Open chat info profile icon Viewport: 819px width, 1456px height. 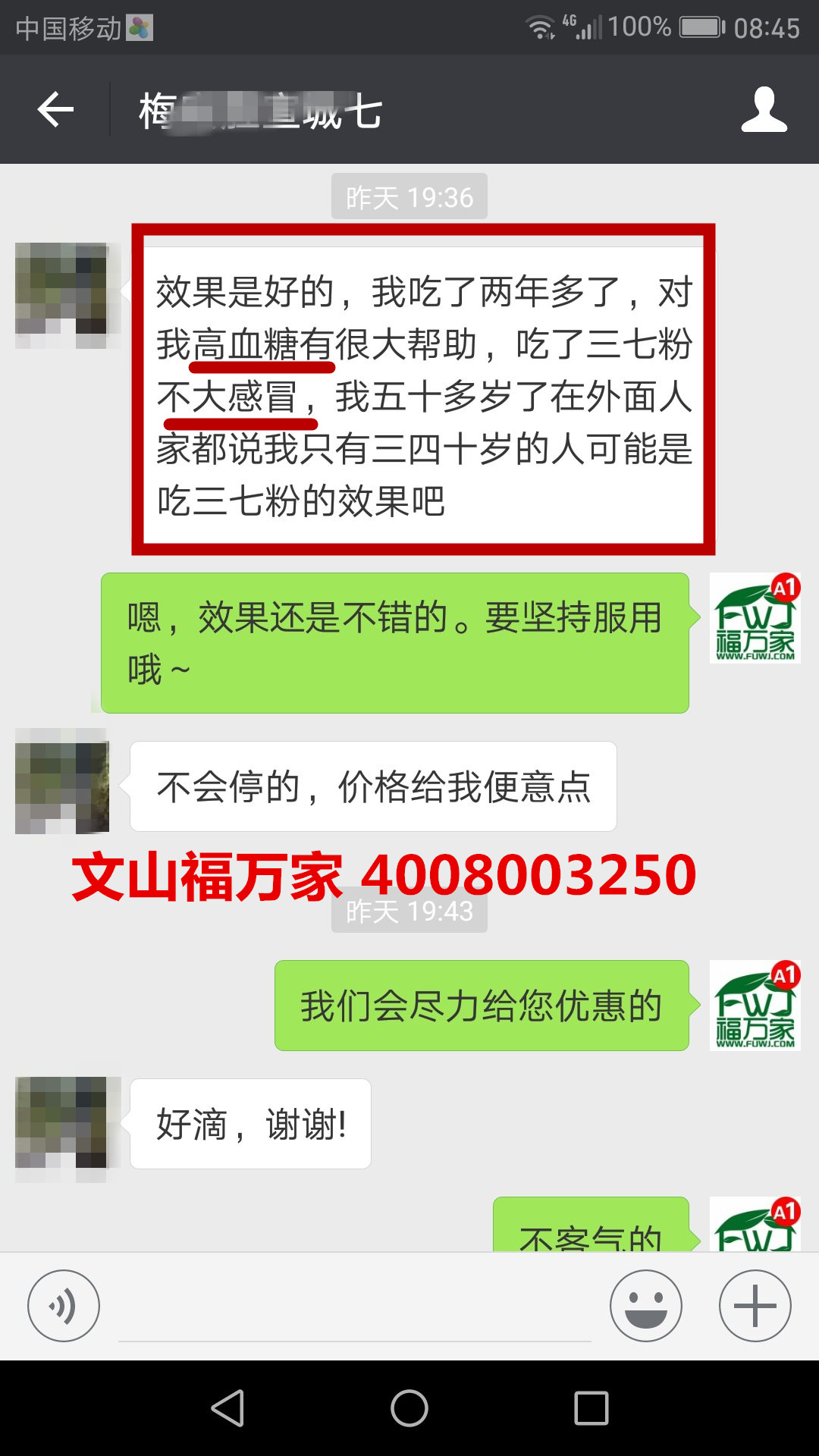[764, 110]
